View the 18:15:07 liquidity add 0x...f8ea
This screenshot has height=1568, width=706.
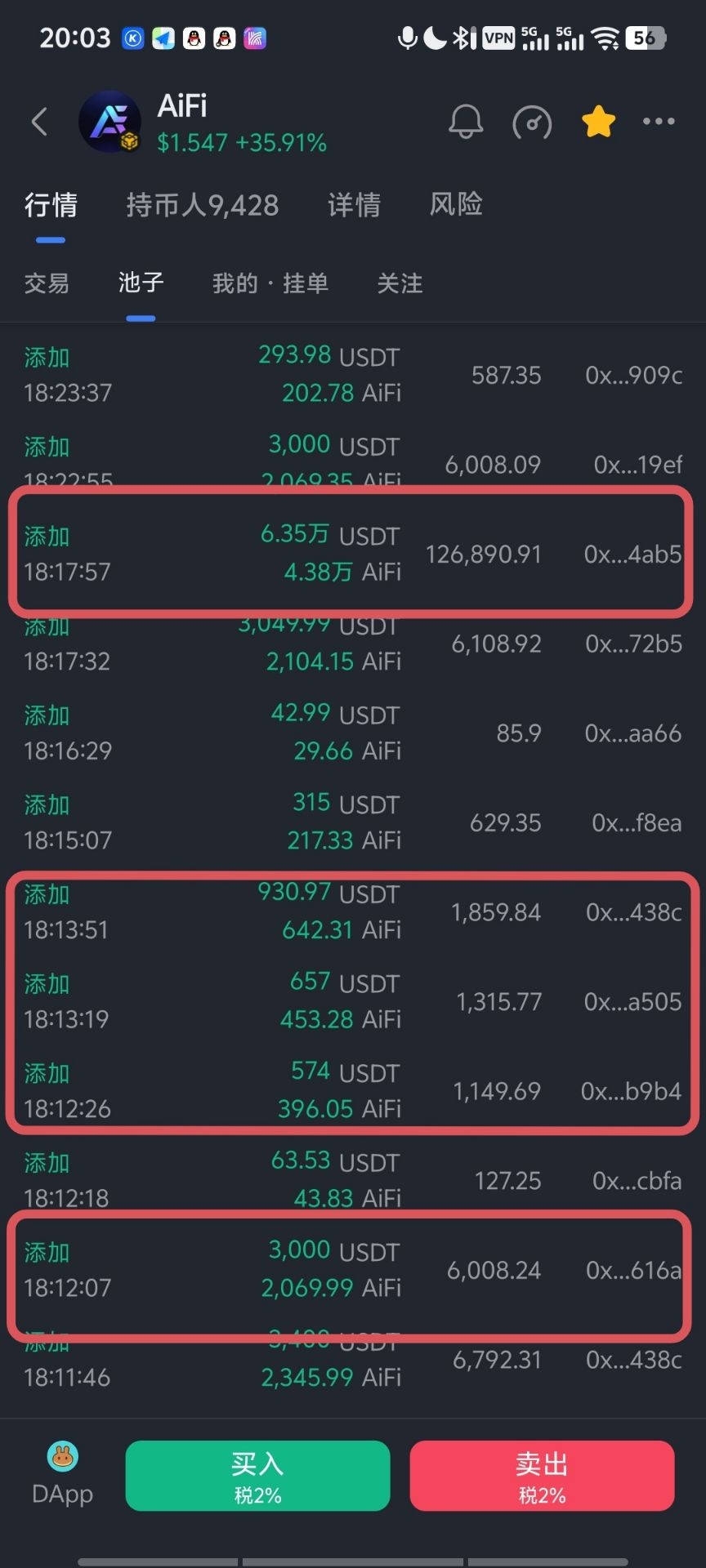point(351,822)
